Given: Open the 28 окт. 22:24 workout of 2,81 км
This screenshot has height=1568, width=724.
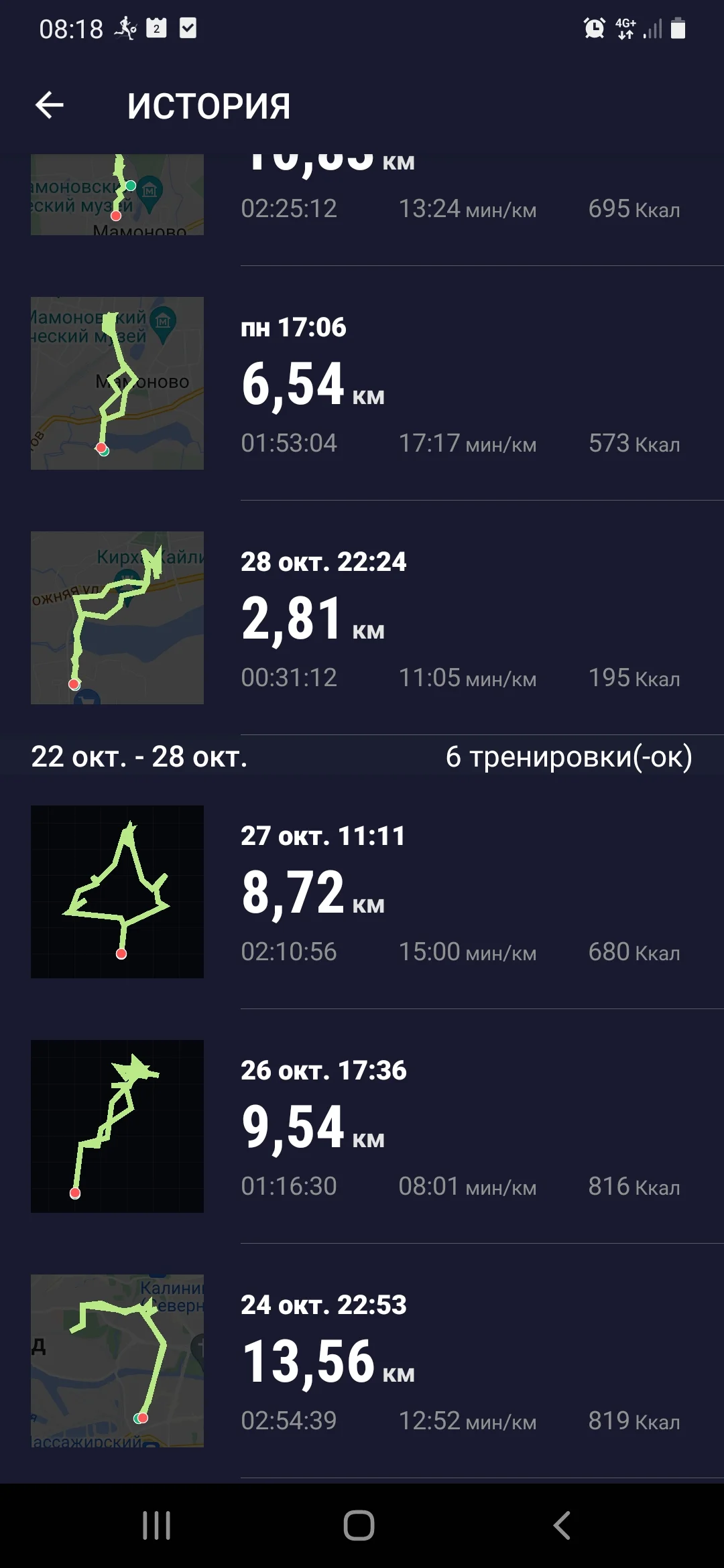Looking at the screenshot, I should (375, 618).
